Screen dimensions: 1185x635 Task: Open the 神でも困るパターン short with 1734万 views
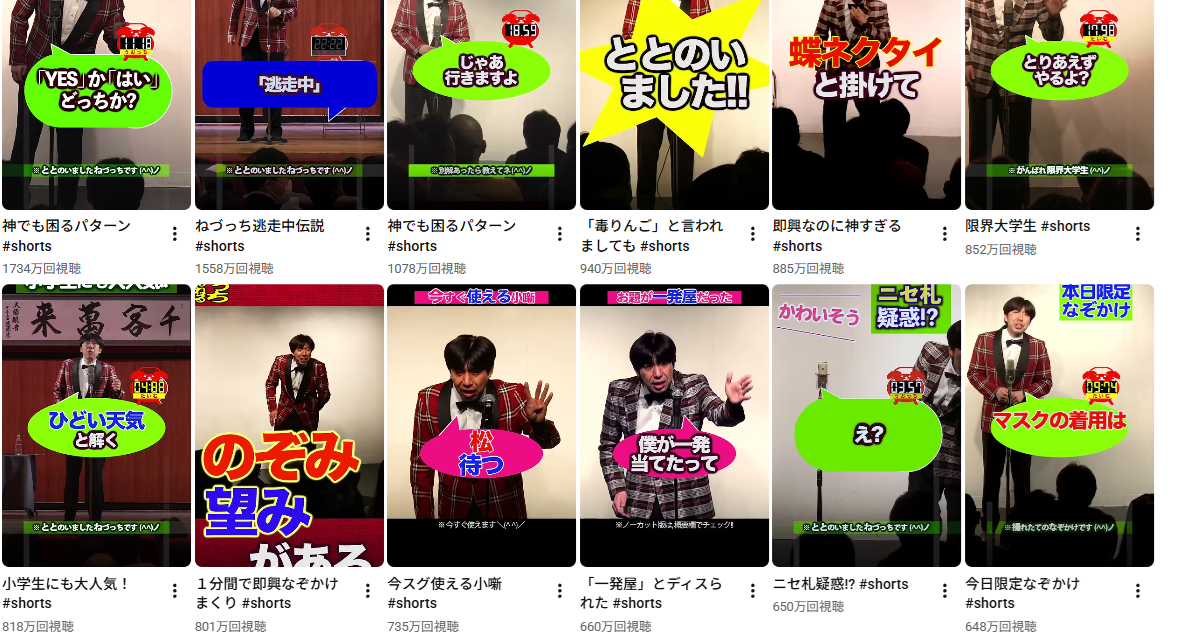point(96,100)
